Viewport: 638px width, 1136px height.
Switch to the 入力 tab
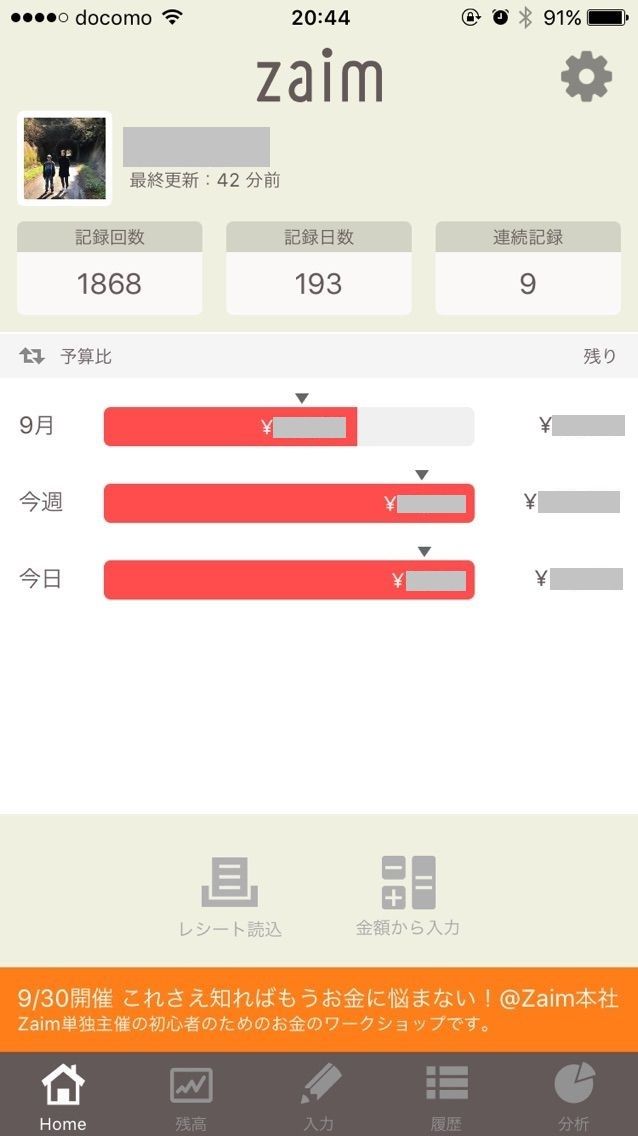click(x=319, y=1095)
